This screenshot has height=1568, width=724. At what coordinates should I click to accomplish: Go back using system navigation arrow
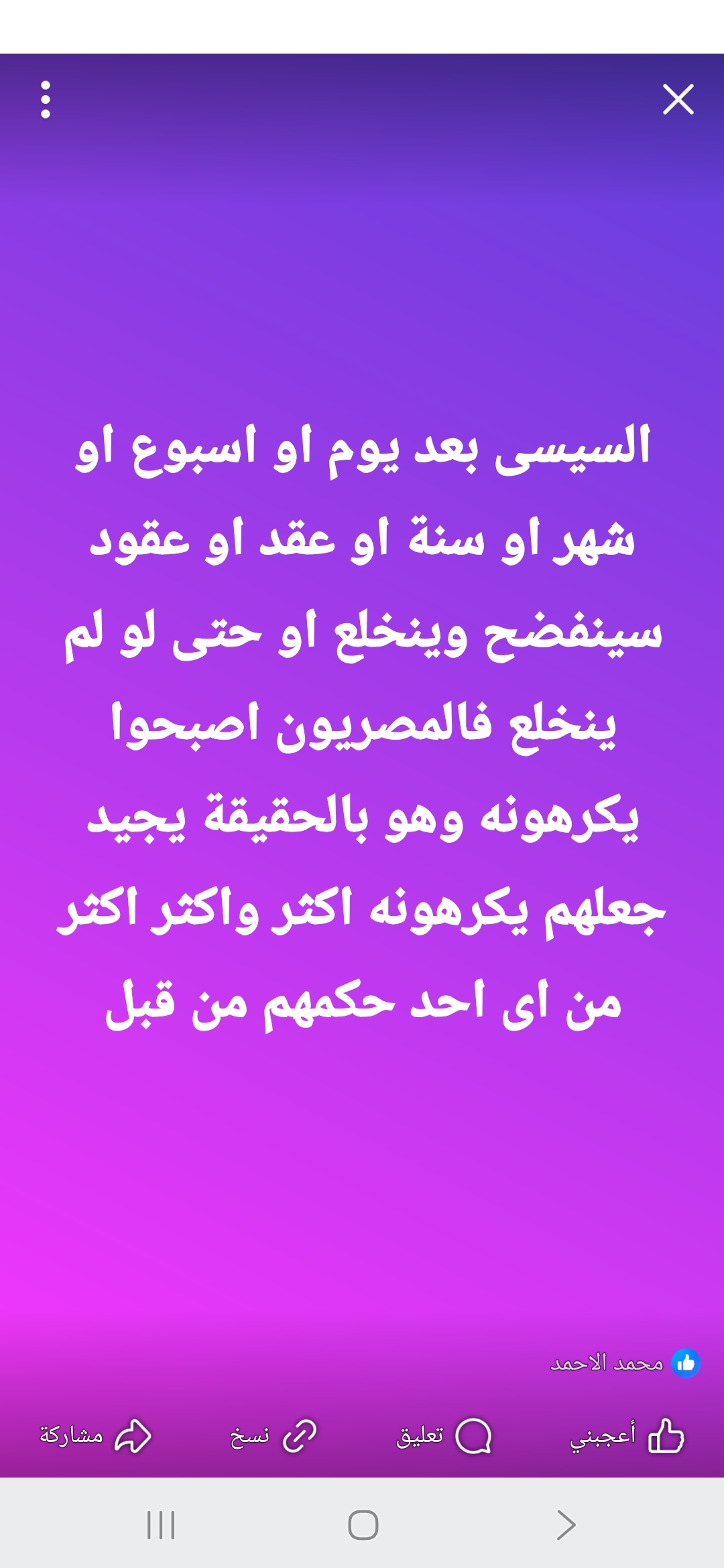click(x=566, y=1526)
